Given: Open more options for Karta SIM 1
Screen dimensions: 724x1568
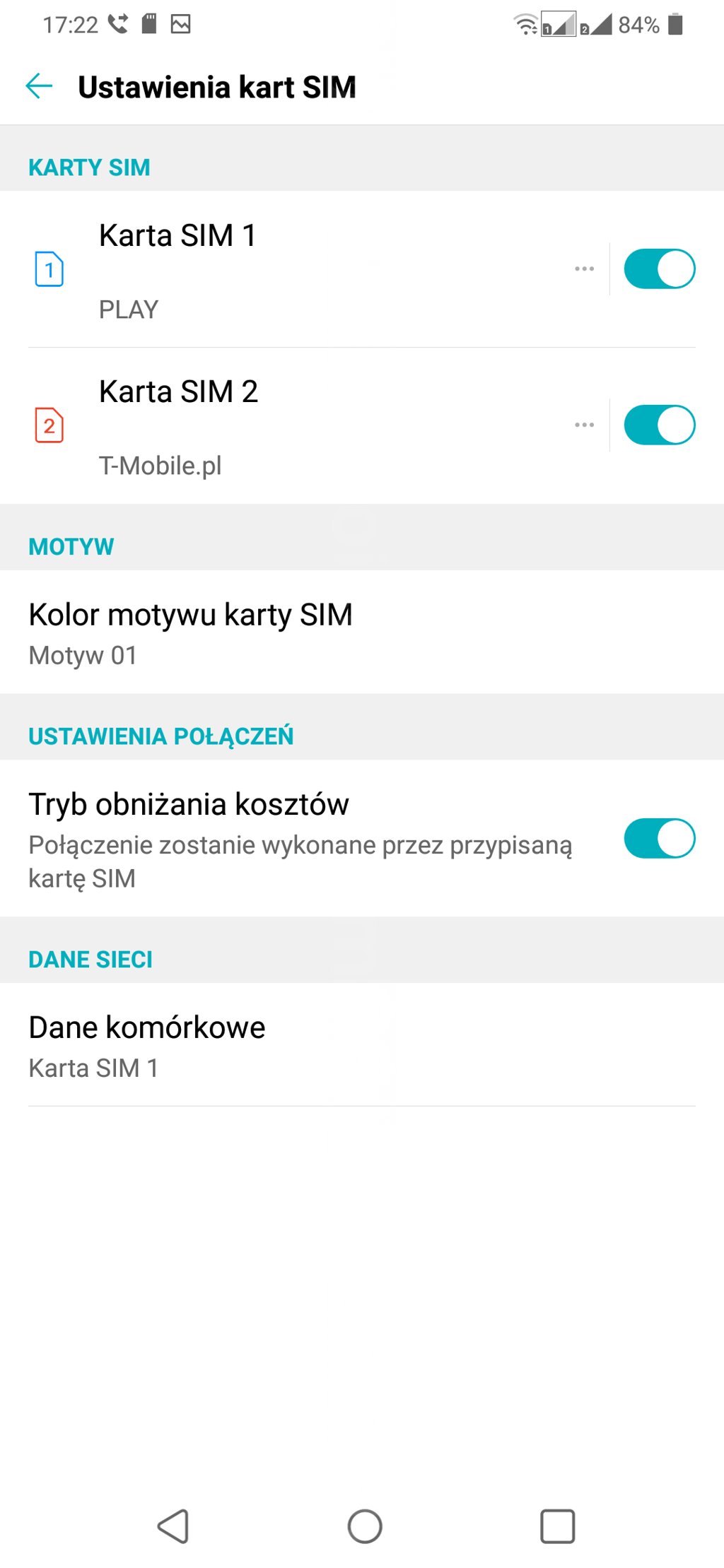Looking at the screenshot, I should (584, 269).
